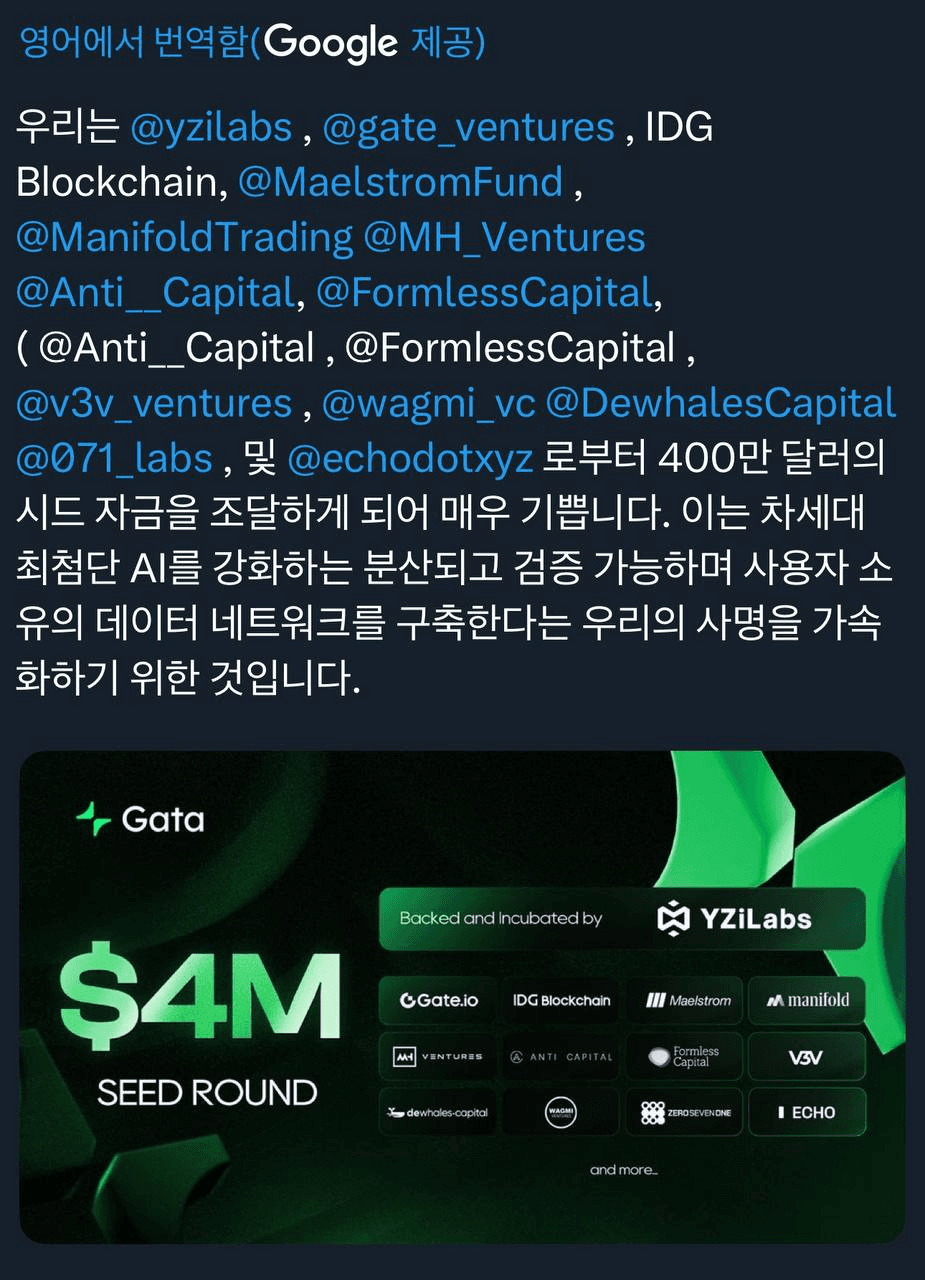Open the @yzilabs profile mention
Screen dimensions: 925x1280
(x=211, y=128)
